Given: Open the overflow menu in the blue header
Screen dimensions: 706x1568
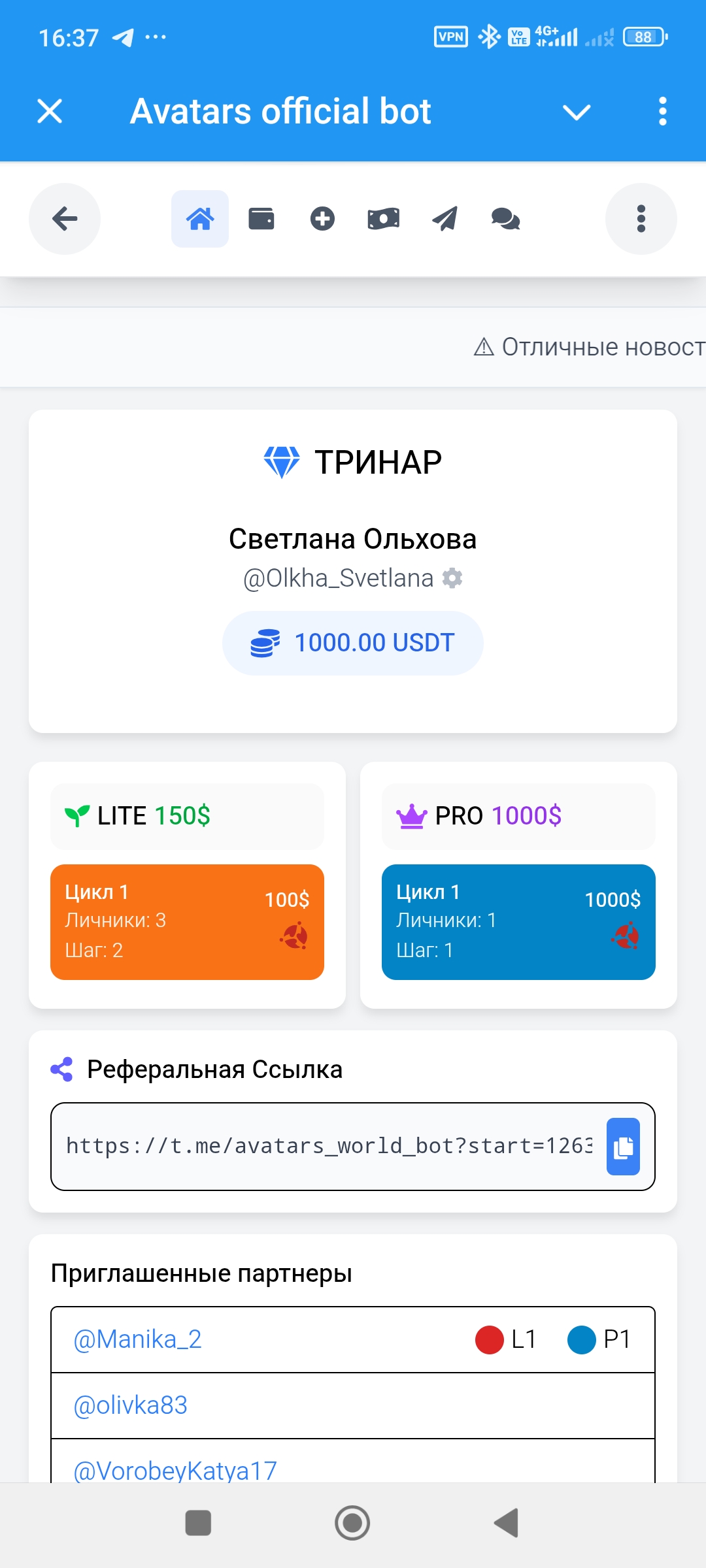Looking at the screenshot, I should [662, 112].
